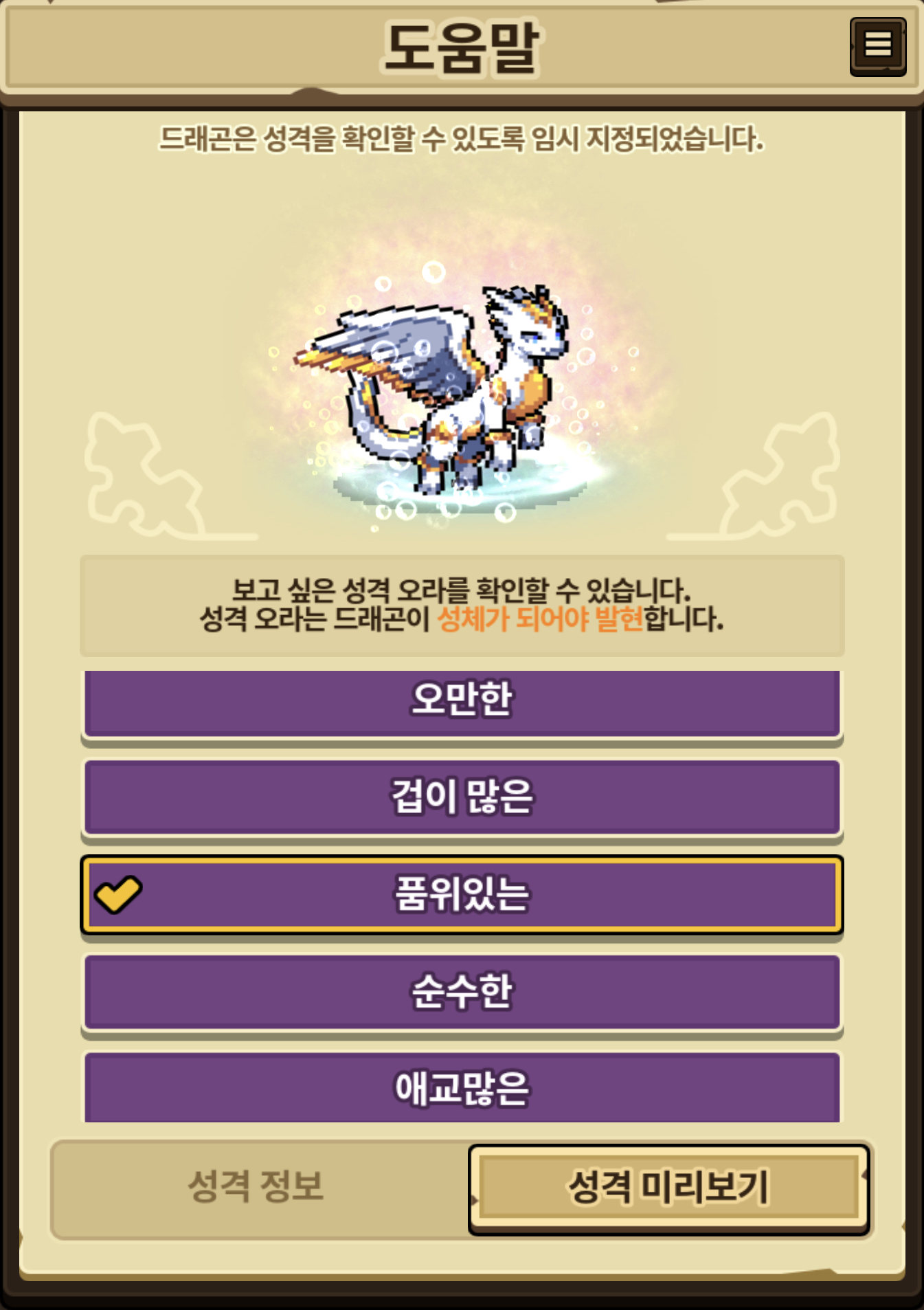Tap the checked 품위있는 personality option

[x=462, y=895]
